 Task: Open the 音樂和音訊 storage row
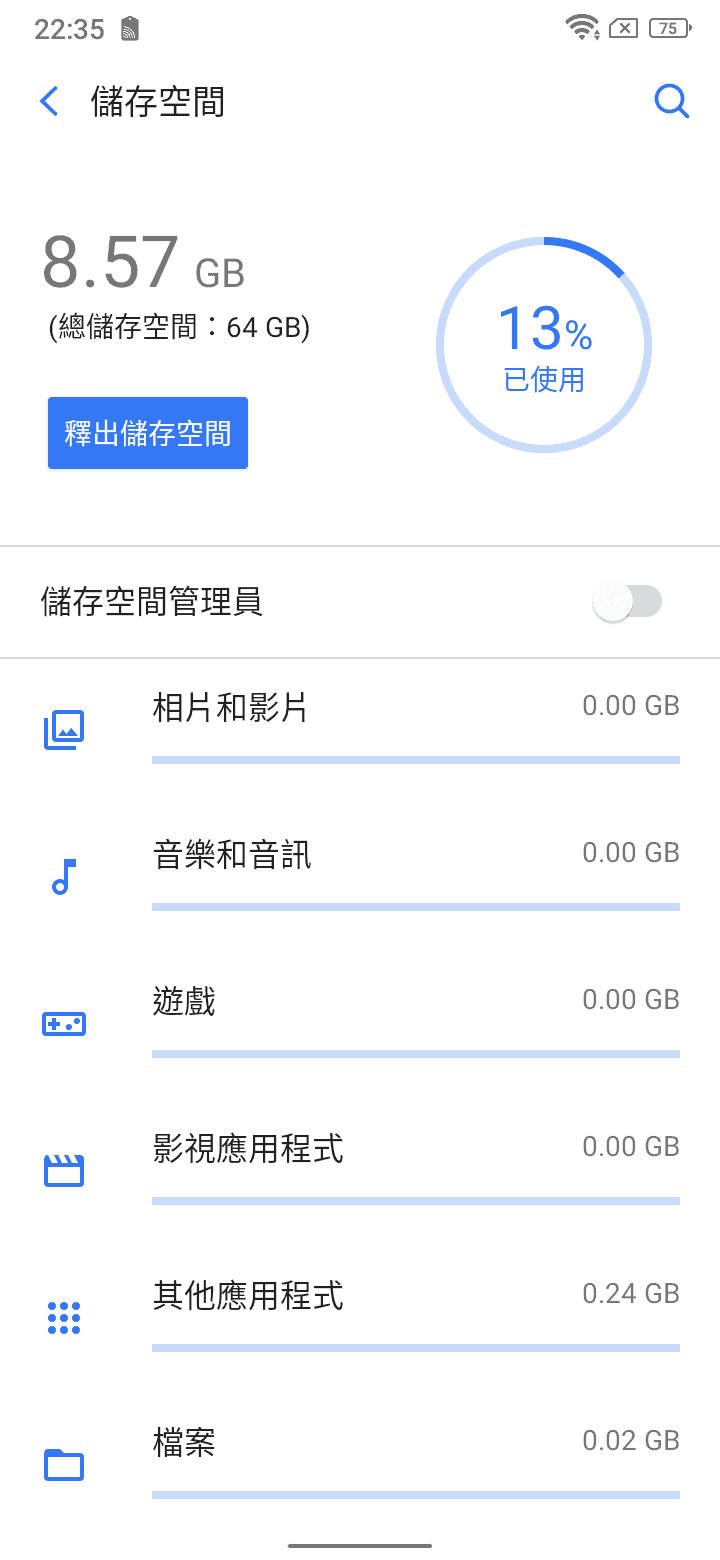pyautogui.click(x=360, y=877)
